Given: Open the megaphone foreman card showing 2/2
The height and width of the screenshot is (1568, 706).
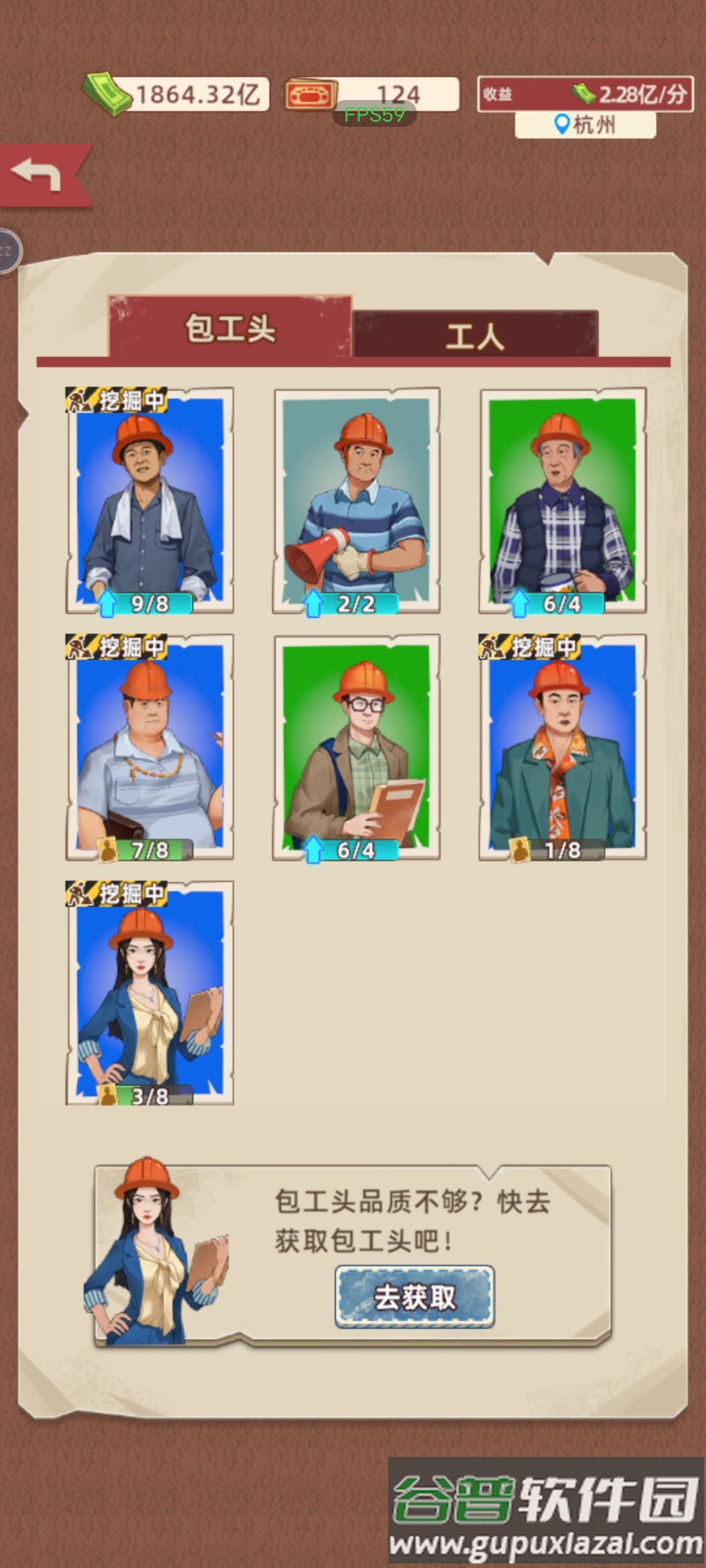Looking at the screenshot, I should click(356, 500).
